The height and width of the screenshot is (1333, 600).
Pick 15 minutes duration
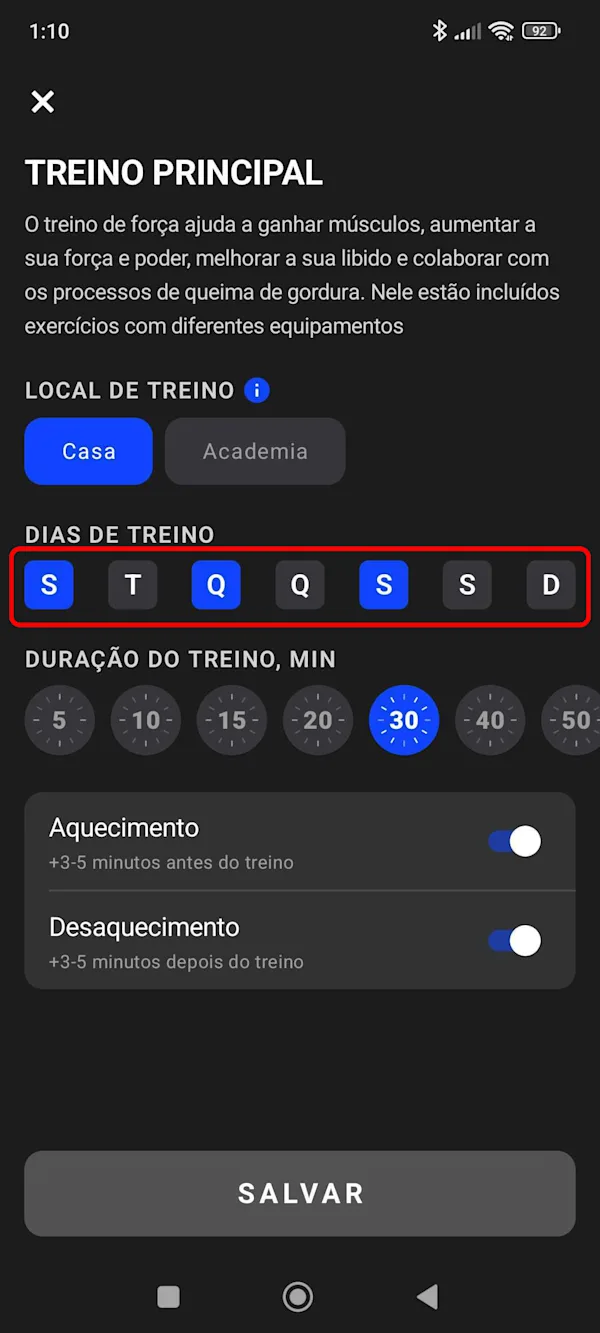pyautogui.click(x=232, y=720)
